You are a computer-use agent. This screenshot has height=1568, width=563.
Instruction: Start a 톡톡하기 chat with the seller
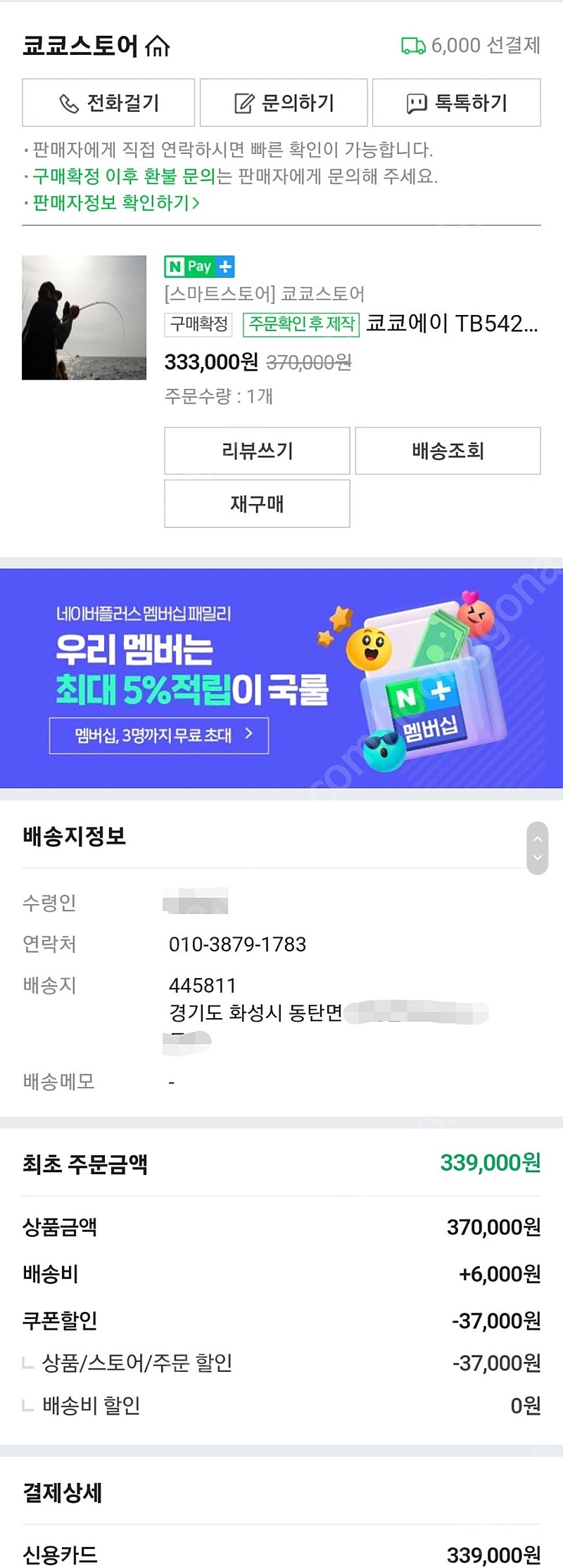(456, 103)
